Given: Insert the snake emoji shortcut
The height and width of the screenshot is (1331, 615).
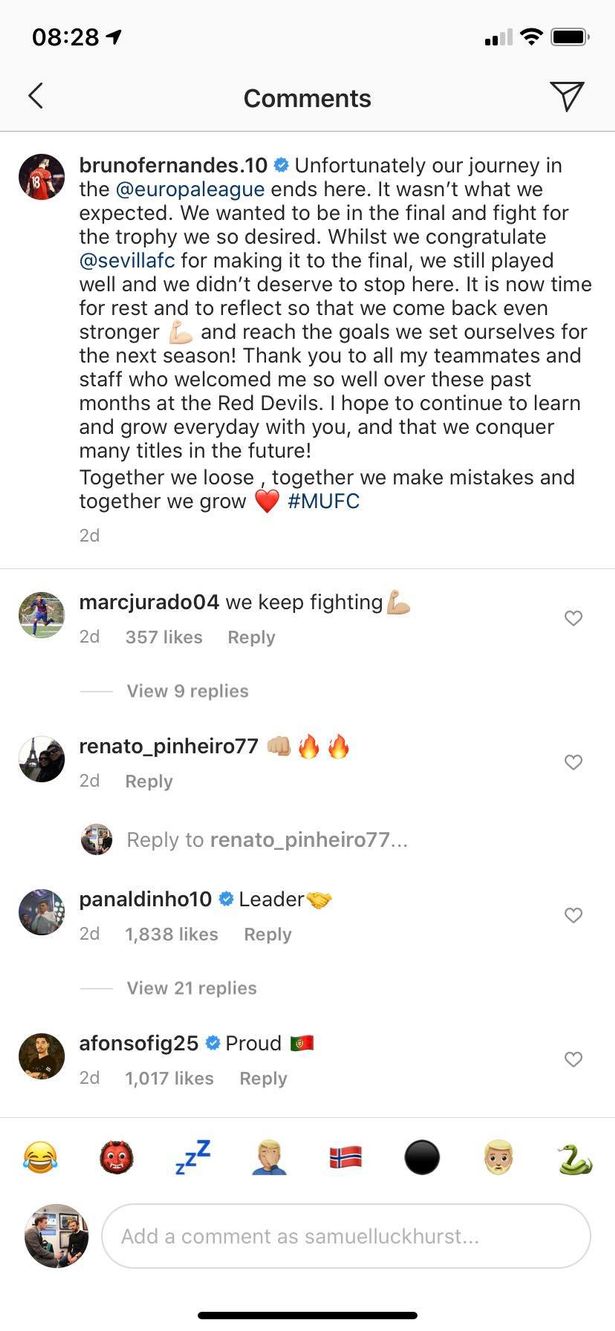Looking at the screenshot, I should click(x=575, y=1158).
